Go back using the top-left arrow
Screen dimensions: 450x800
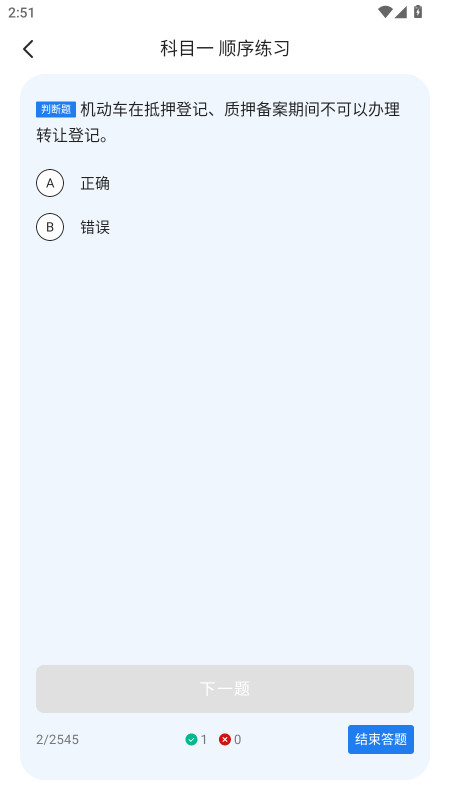29,49
